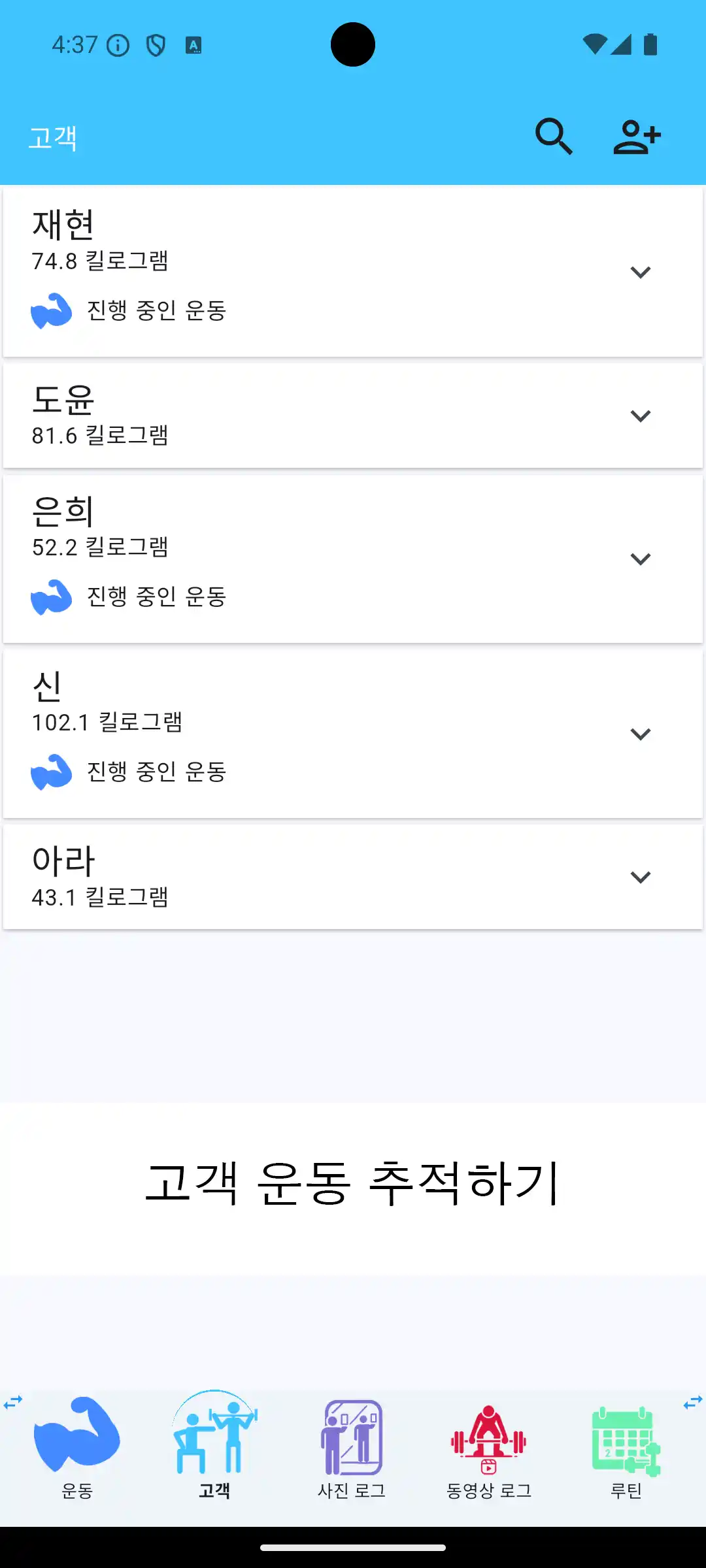Viewport: 706px width, 1568px height.
Task: Open the search icon in top bar
Action: (555, 137)
